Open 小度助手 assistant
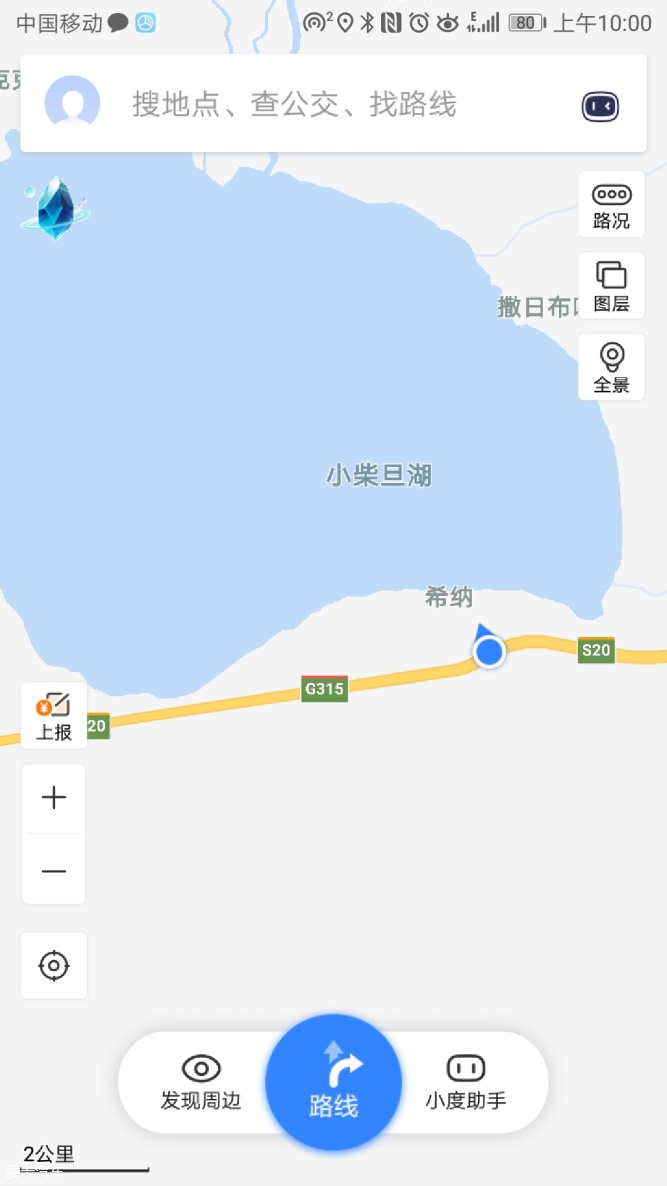The width and height of the screenshot is (667, 1186). tap(466, 1083)
